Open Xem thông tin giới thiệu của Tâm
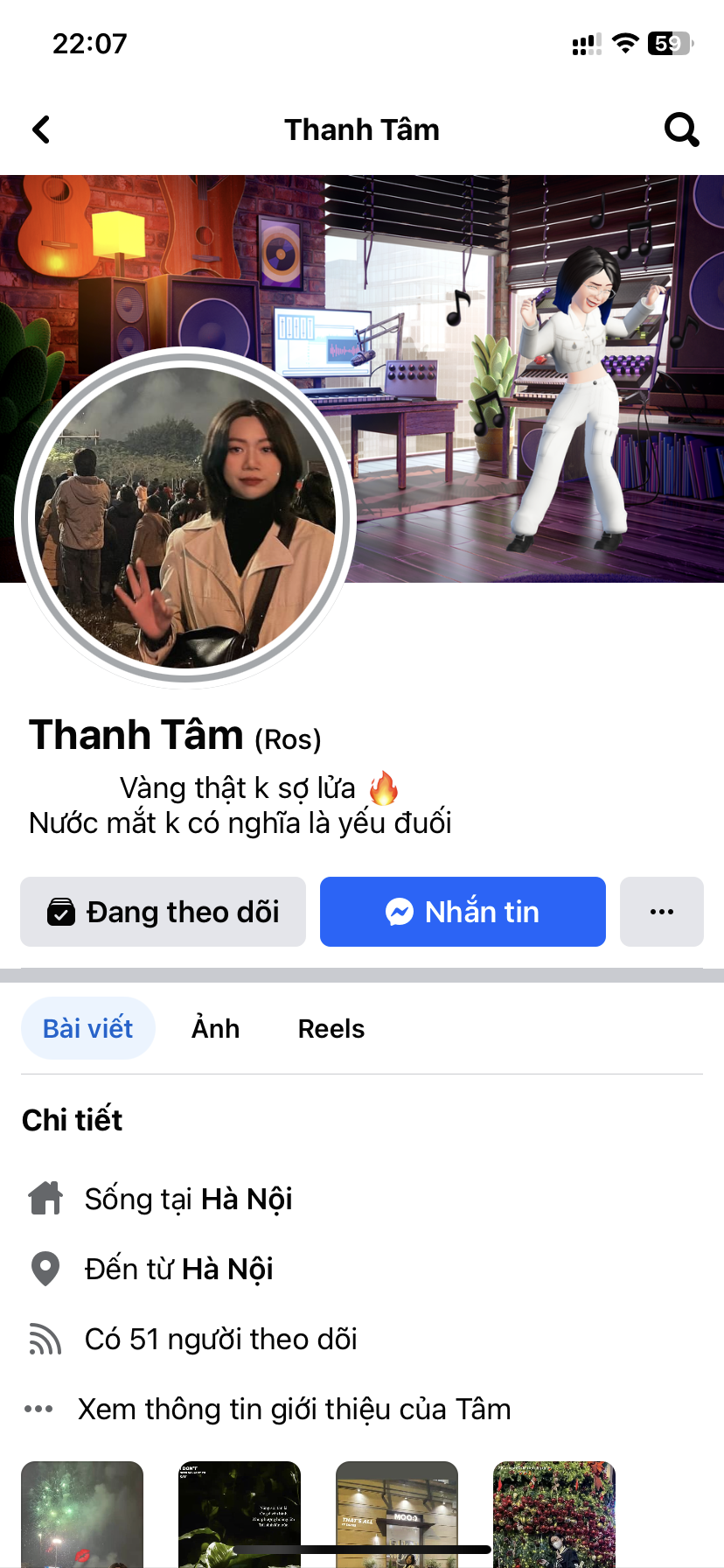The height and width of the screenshot is (1568, 724). point(294,1409)
